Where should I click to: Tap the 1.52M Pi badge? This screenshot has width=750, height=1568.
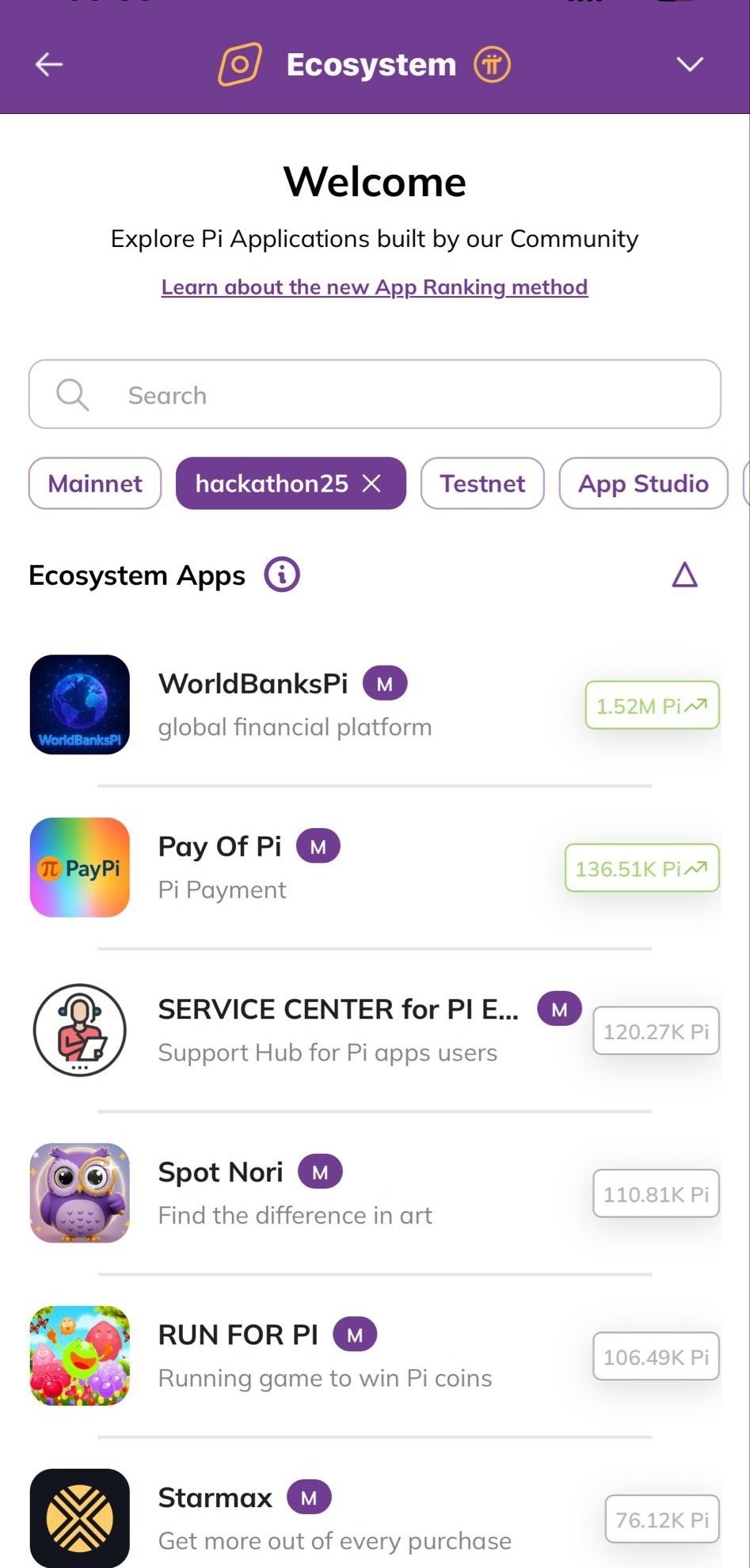click(652, 705)
